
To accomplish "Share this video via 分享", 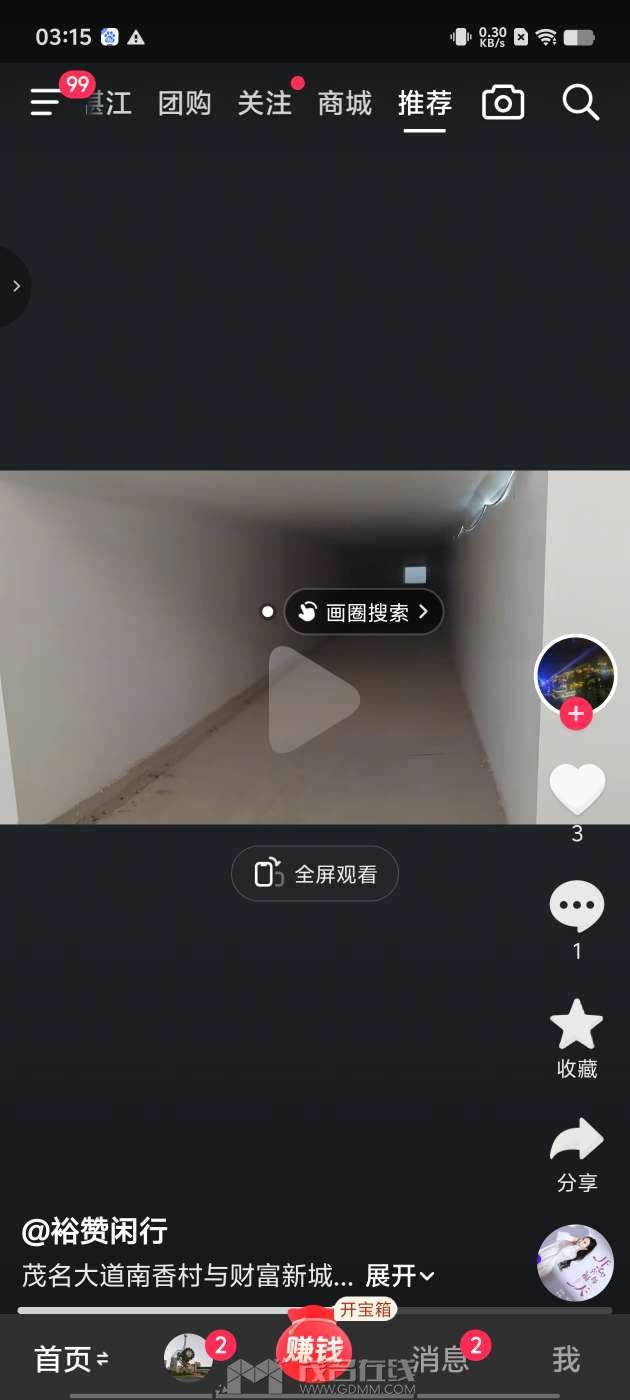I will [x=577, y=1141].
